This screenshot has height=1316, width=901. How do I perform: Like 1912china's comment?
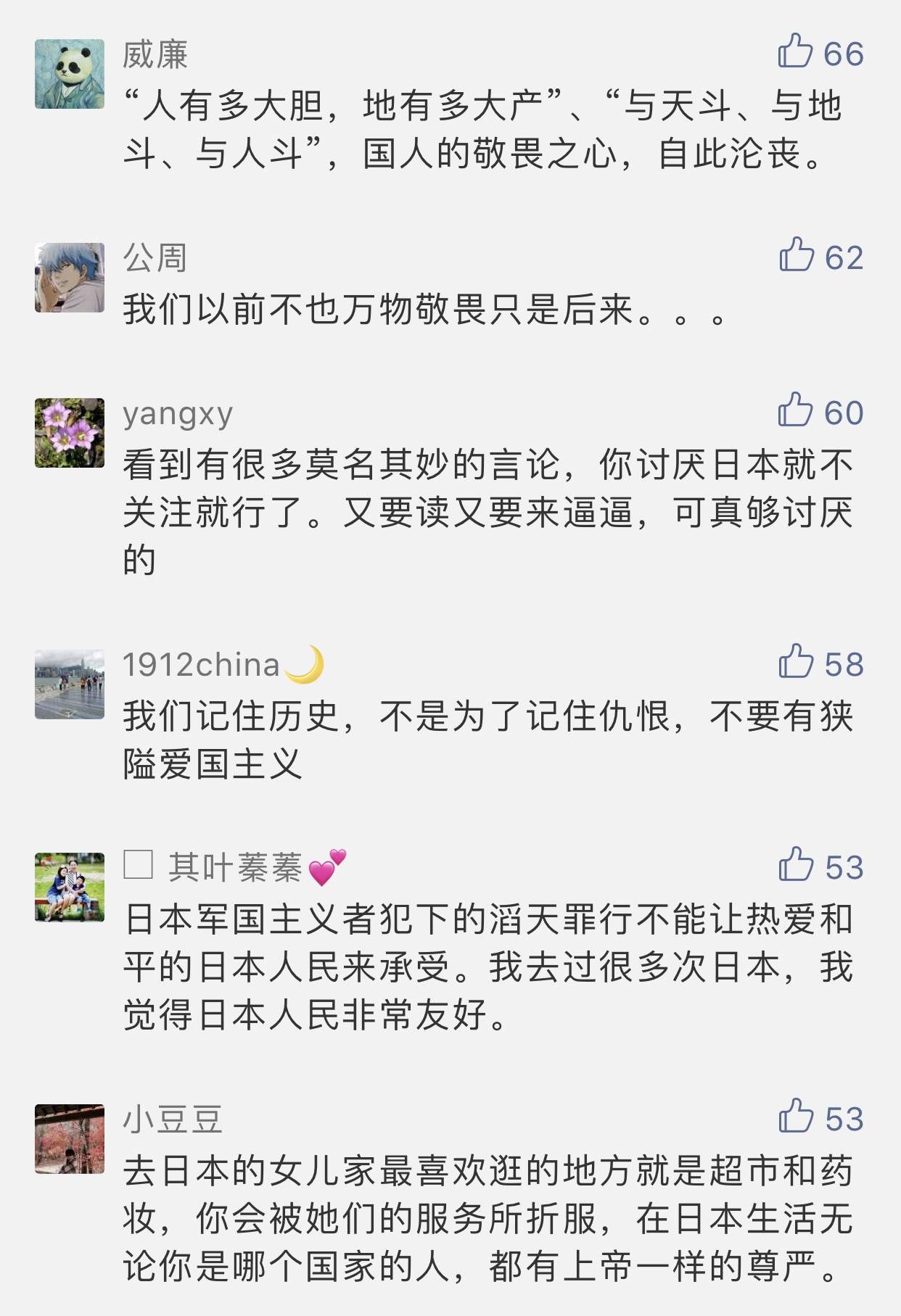pos(795,662)
